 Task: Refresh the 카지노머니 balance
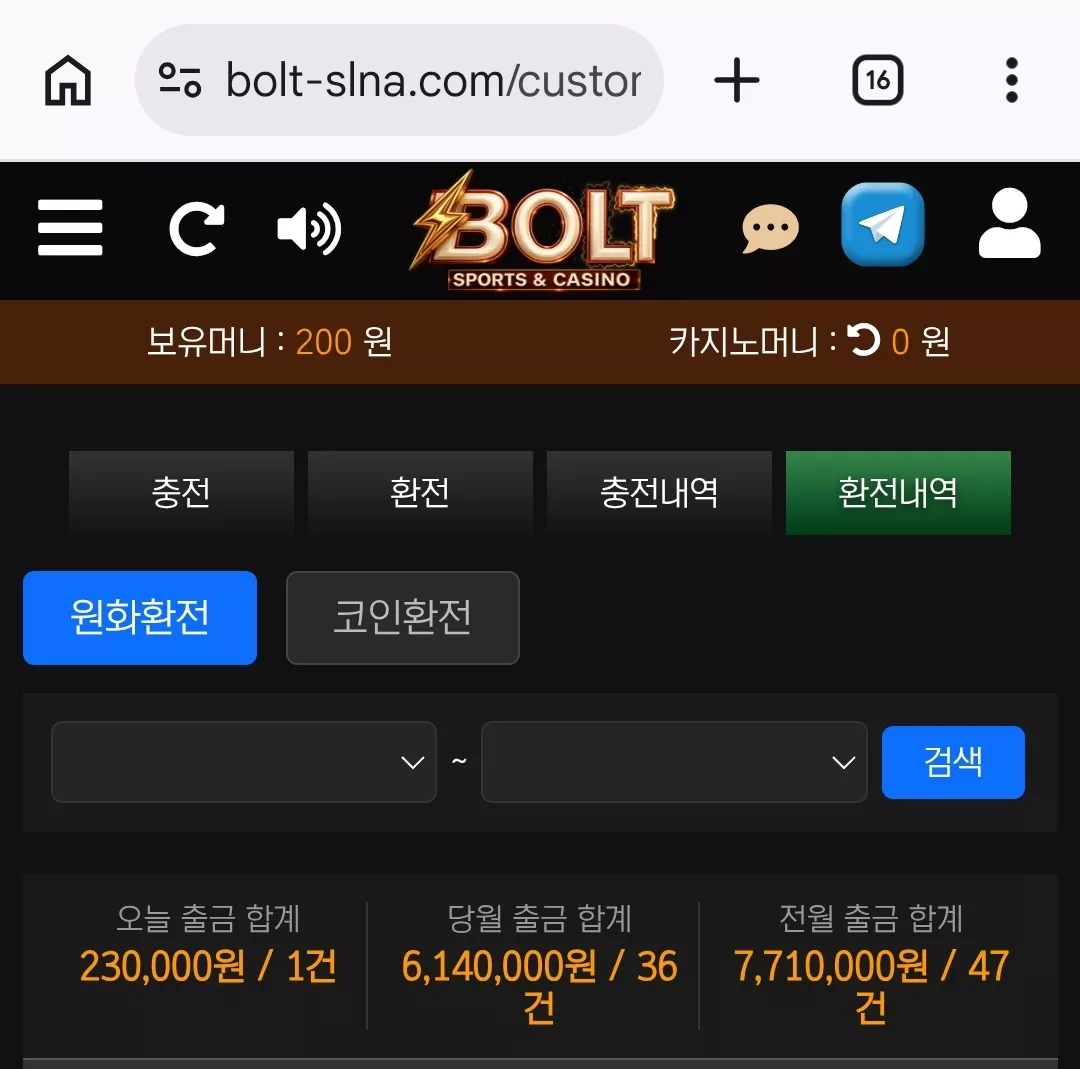click(864, 340)
